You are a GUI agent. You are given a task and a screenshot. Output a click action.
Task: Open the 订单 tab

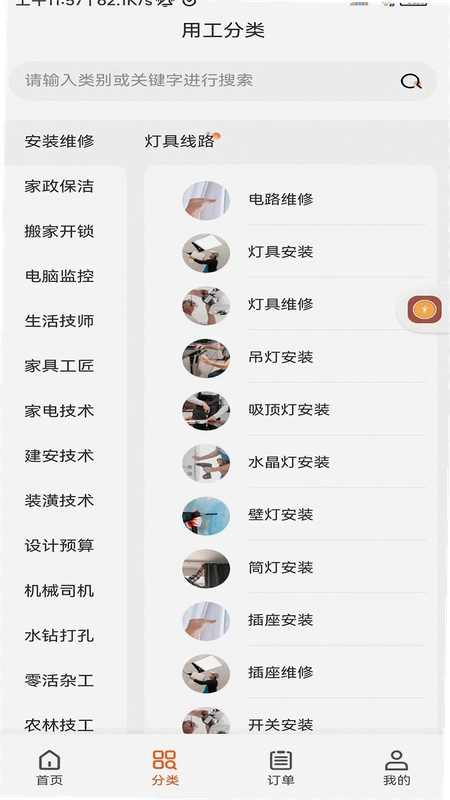281,767
